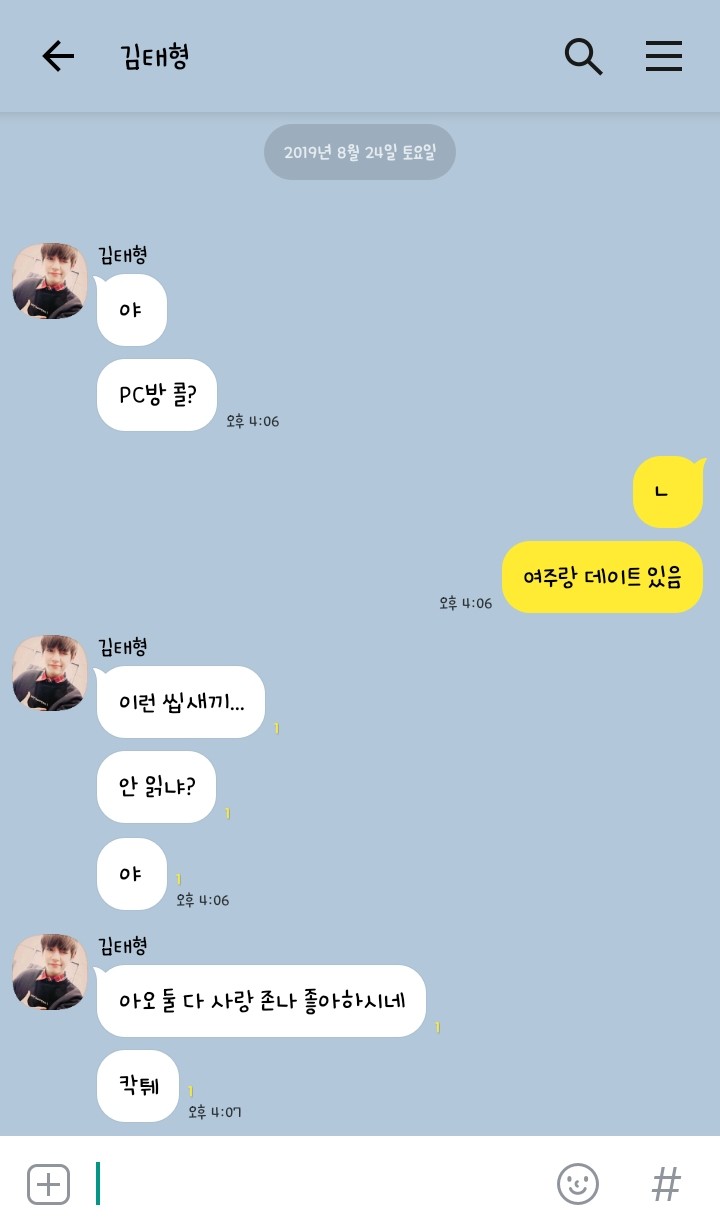This screenshot has height=1232, width=720.
Task: Open 김태형's profile picture above 'PC방 콜?'
Action: (x=49, y=280)
